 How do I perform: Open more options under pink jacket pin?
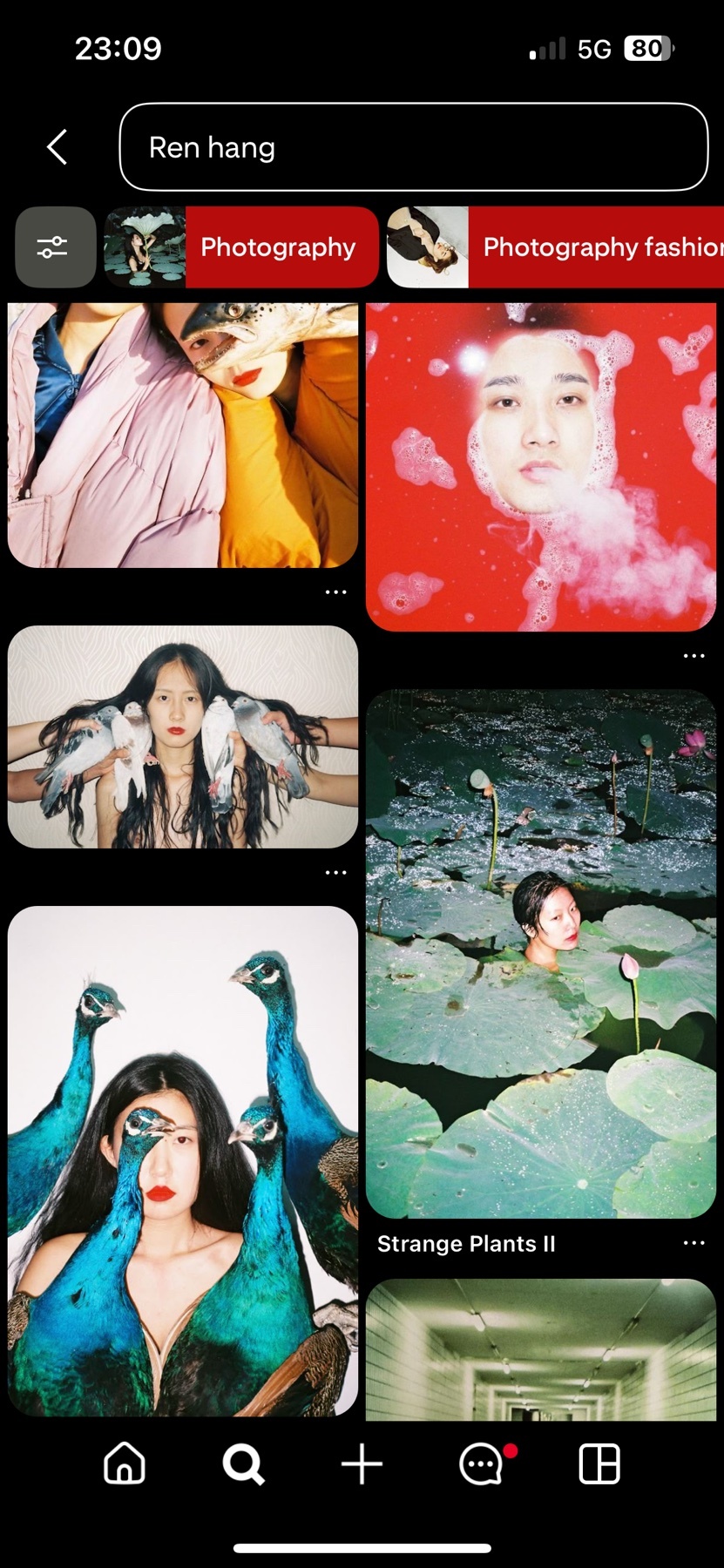pyautogui.click(x=336, y=591)
